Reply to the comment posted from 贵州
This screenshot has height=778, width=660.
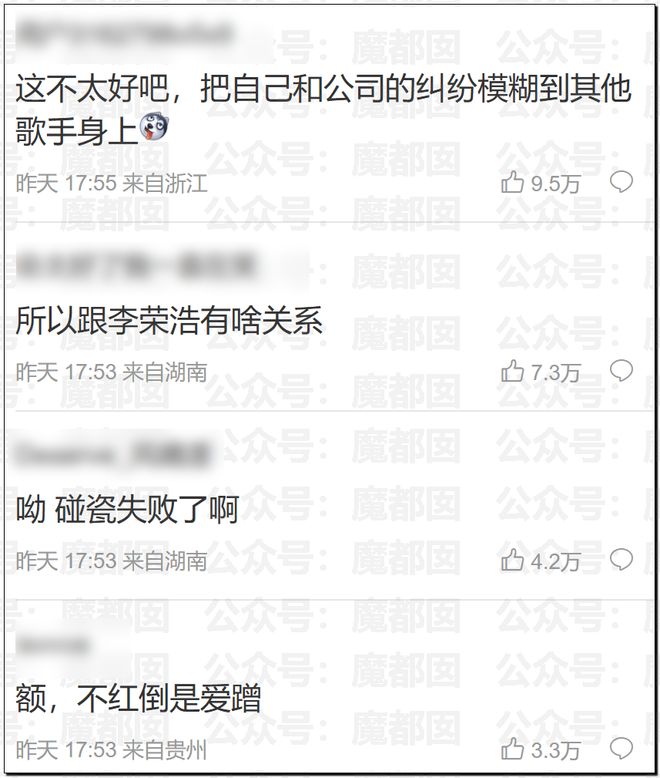(x=621, y=748)
